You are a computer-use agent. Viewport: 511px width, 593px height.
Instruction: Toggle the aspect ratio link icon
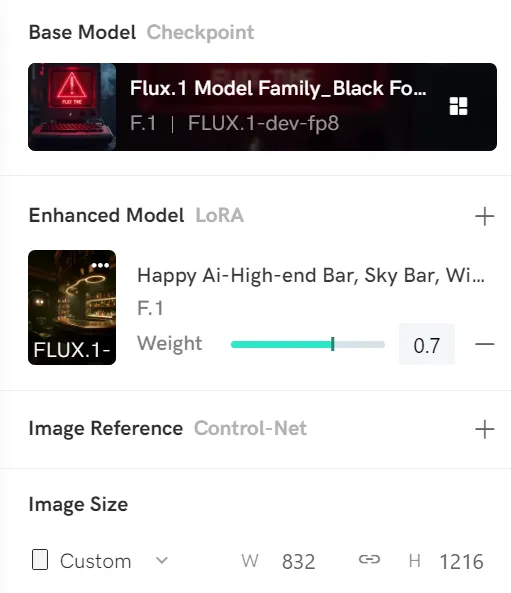[369, 559]
